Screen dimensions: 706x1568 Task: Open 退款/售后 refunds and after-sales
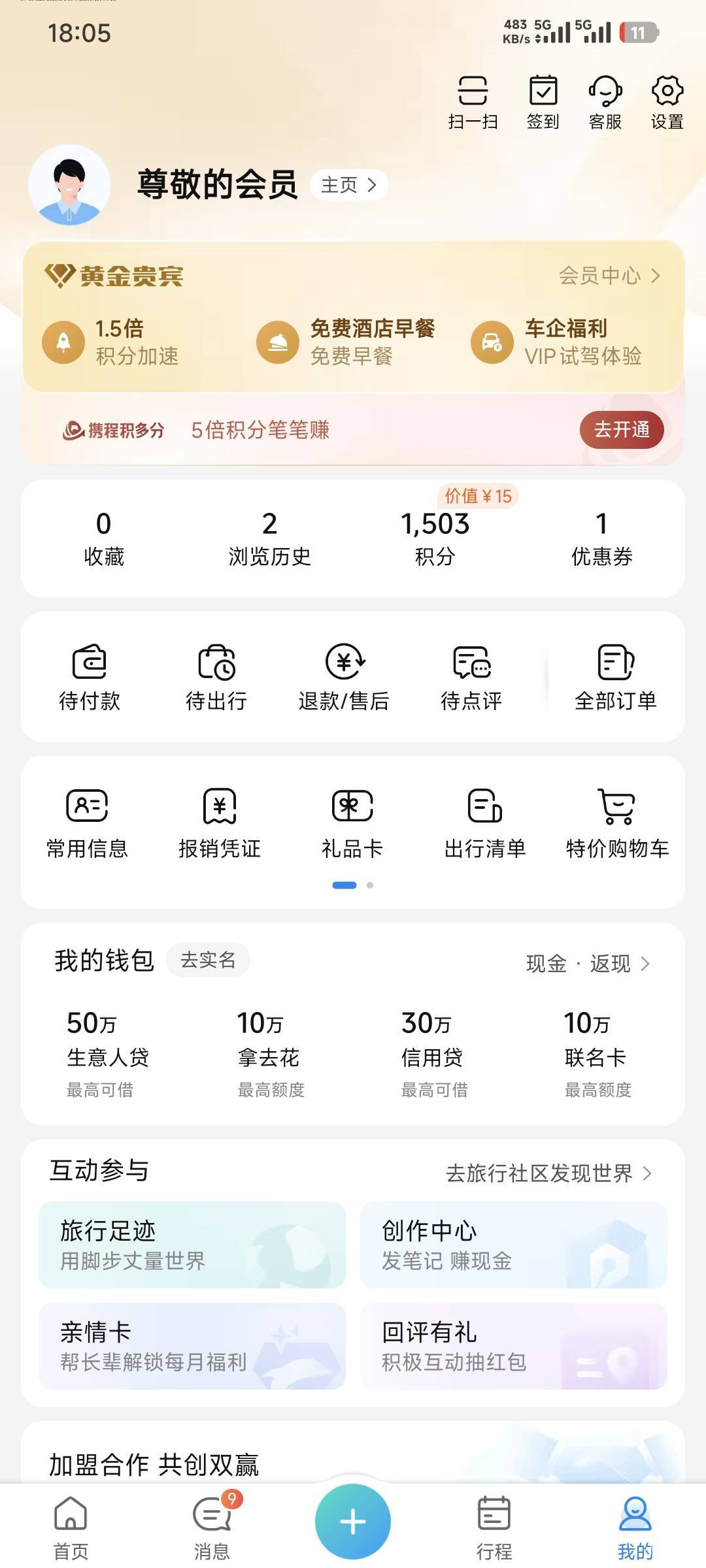(x=344, y=677)
